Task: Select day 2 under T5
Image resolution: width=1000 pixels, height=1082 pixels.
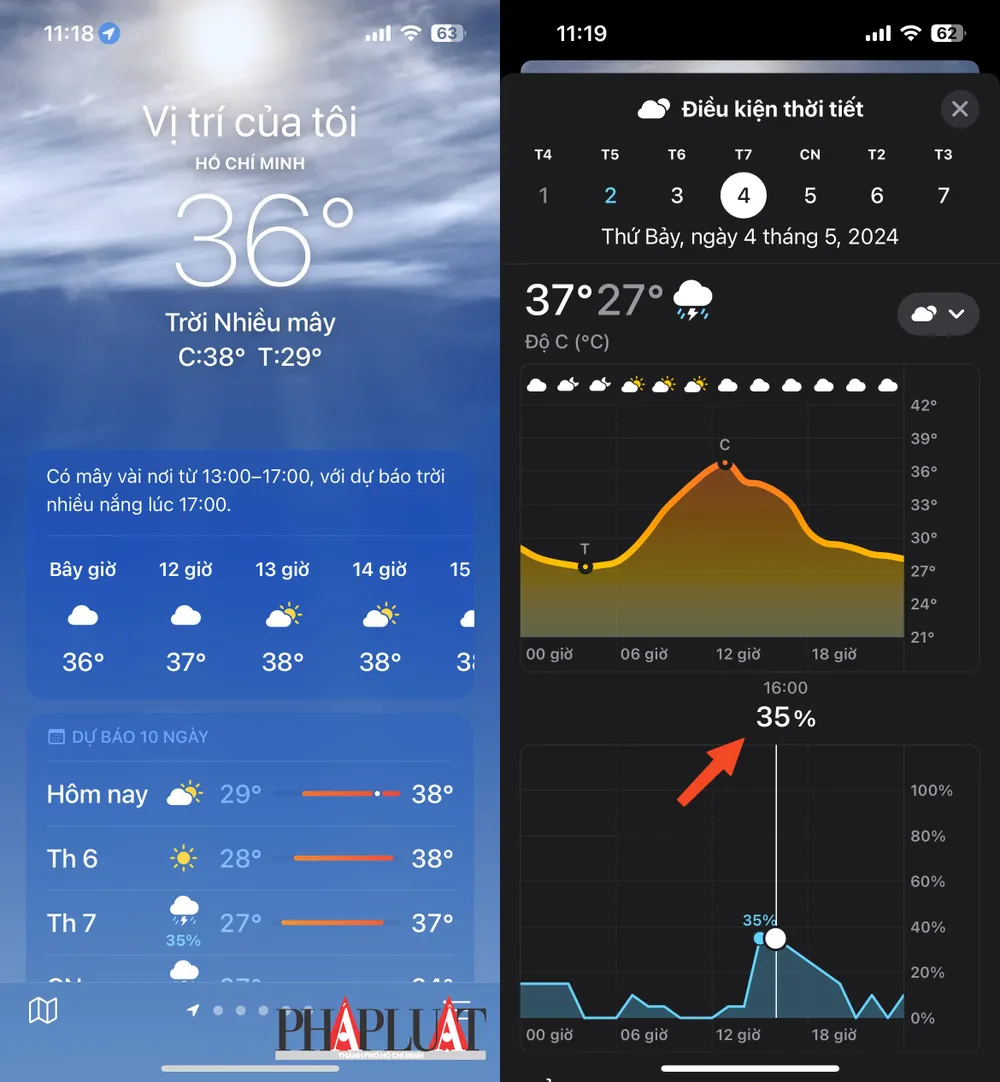Action: 610,196
